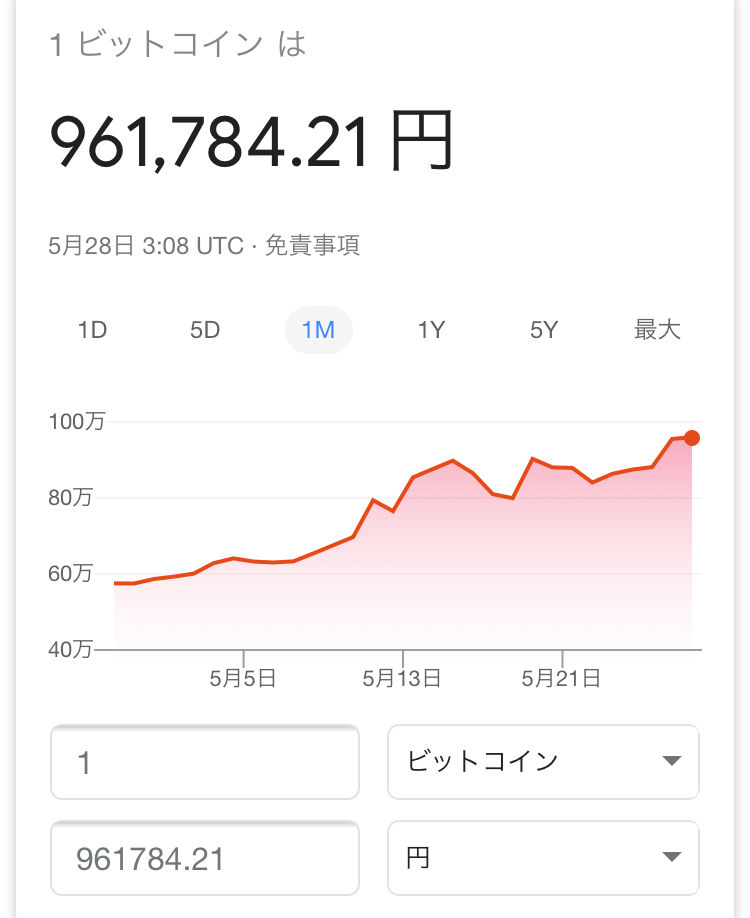Show the 最大 (max) range chart
This screenshot has height=918, width=750.
click(657, 330)
